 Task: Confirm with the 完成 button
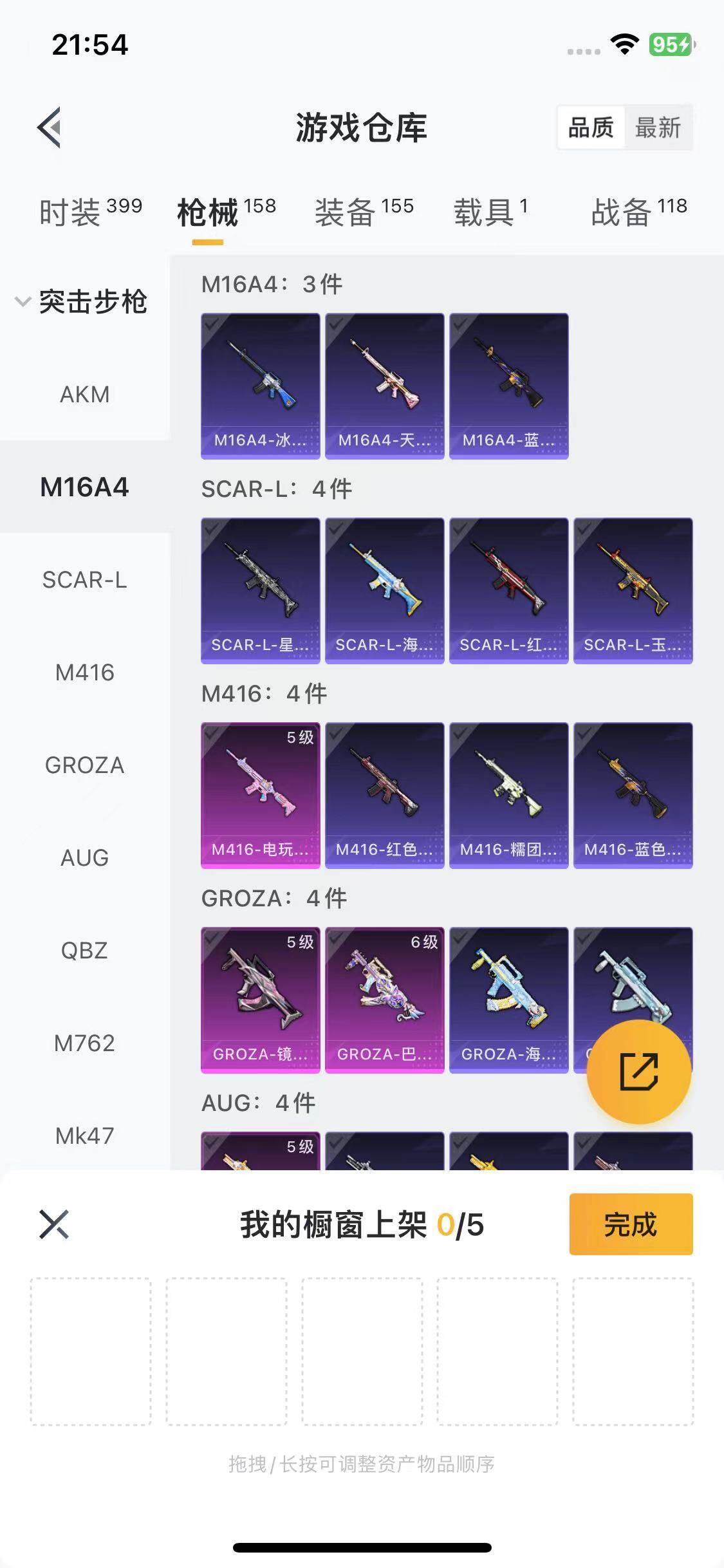630,1224
